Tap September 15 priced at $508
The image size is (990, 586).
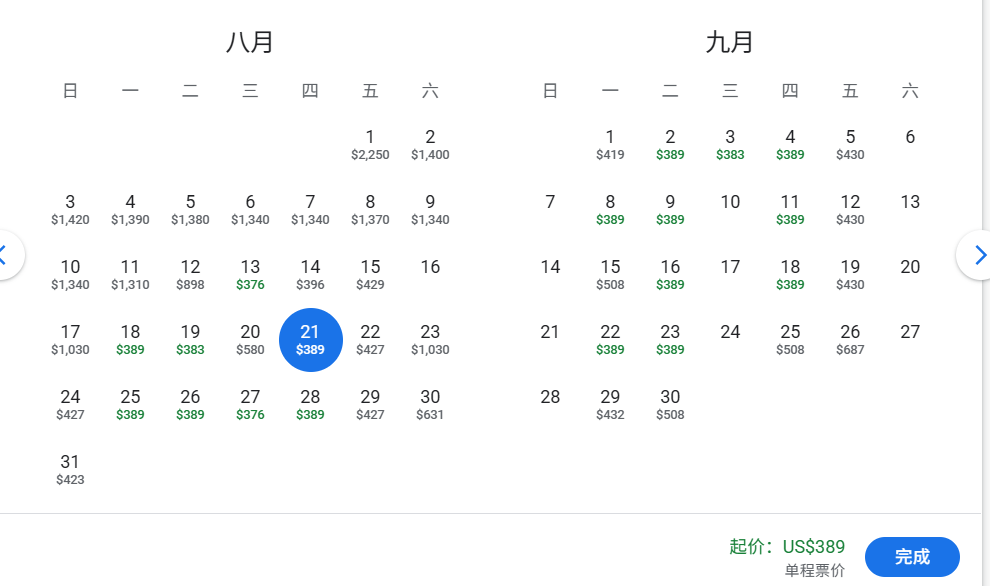(x=610, y=274)
